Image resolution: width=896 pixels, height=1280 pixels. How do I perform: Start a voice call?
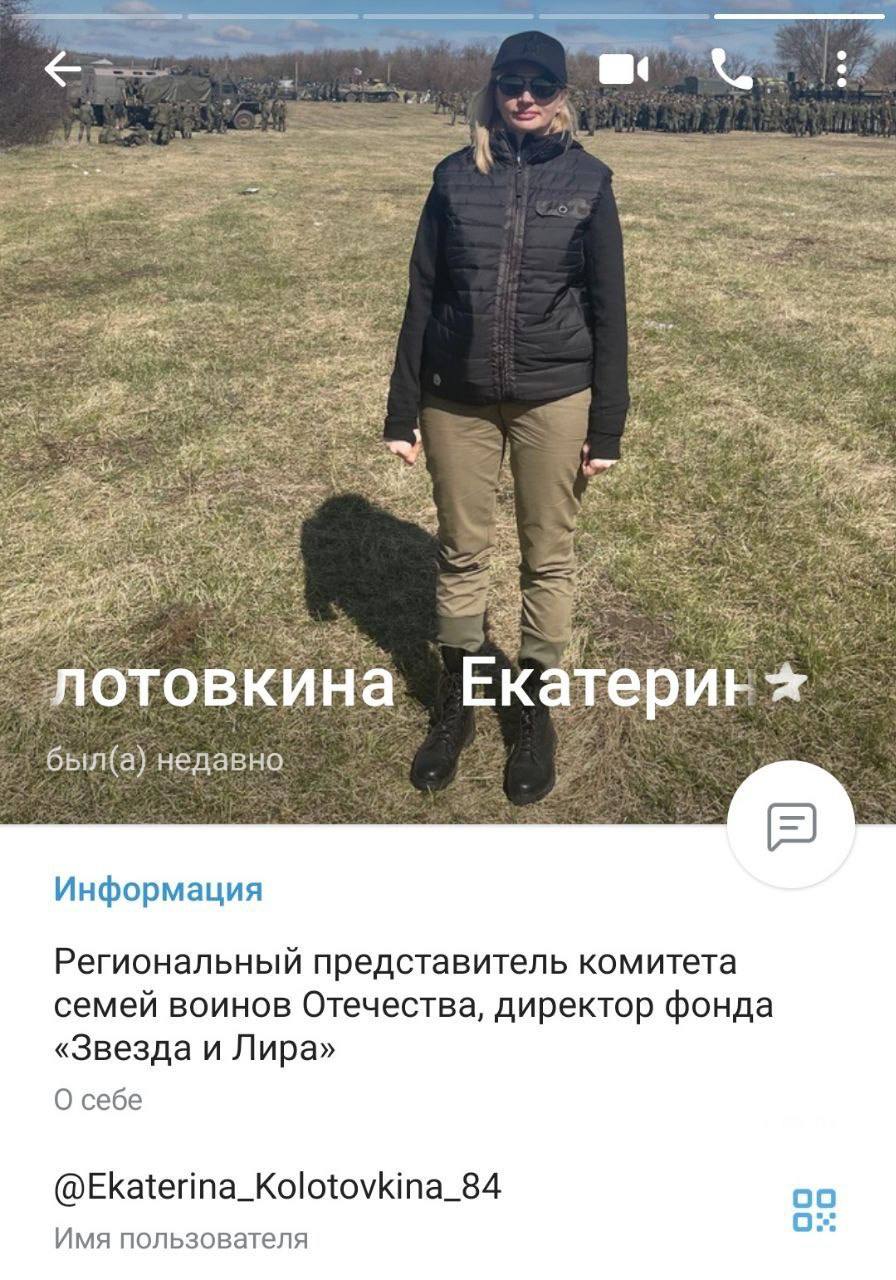point(732,69)
